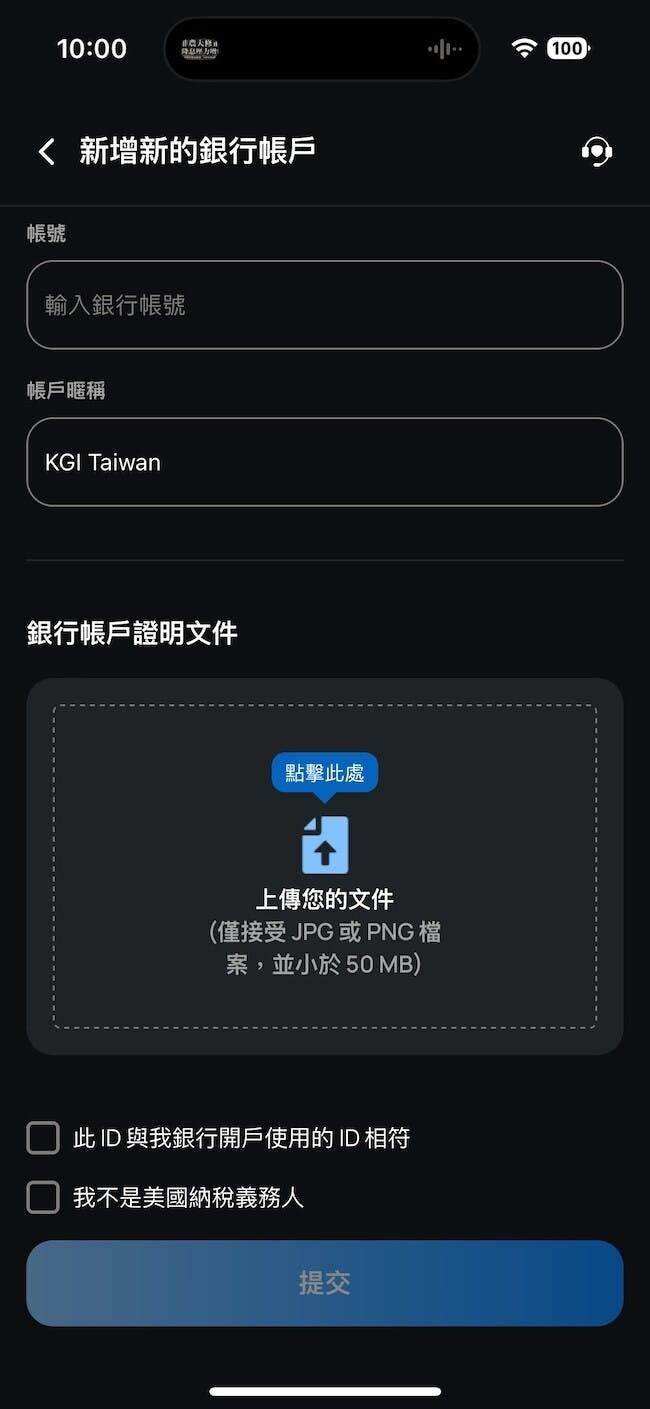650x1409 pixels.
Task: Open customer support headset icon
Action: coord(597,152)
